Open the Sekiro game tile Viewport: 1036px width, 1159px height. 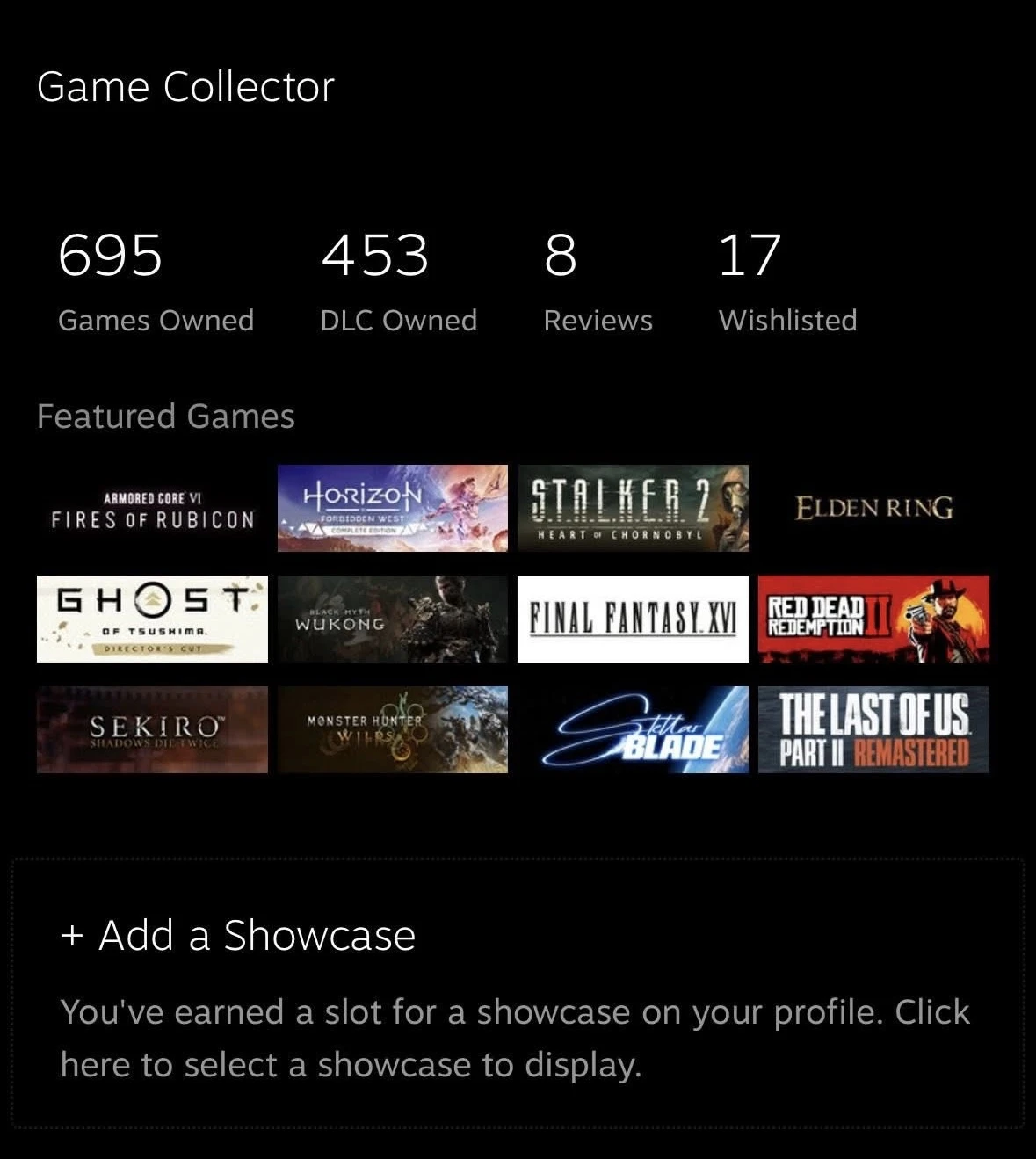click(152, 729)
